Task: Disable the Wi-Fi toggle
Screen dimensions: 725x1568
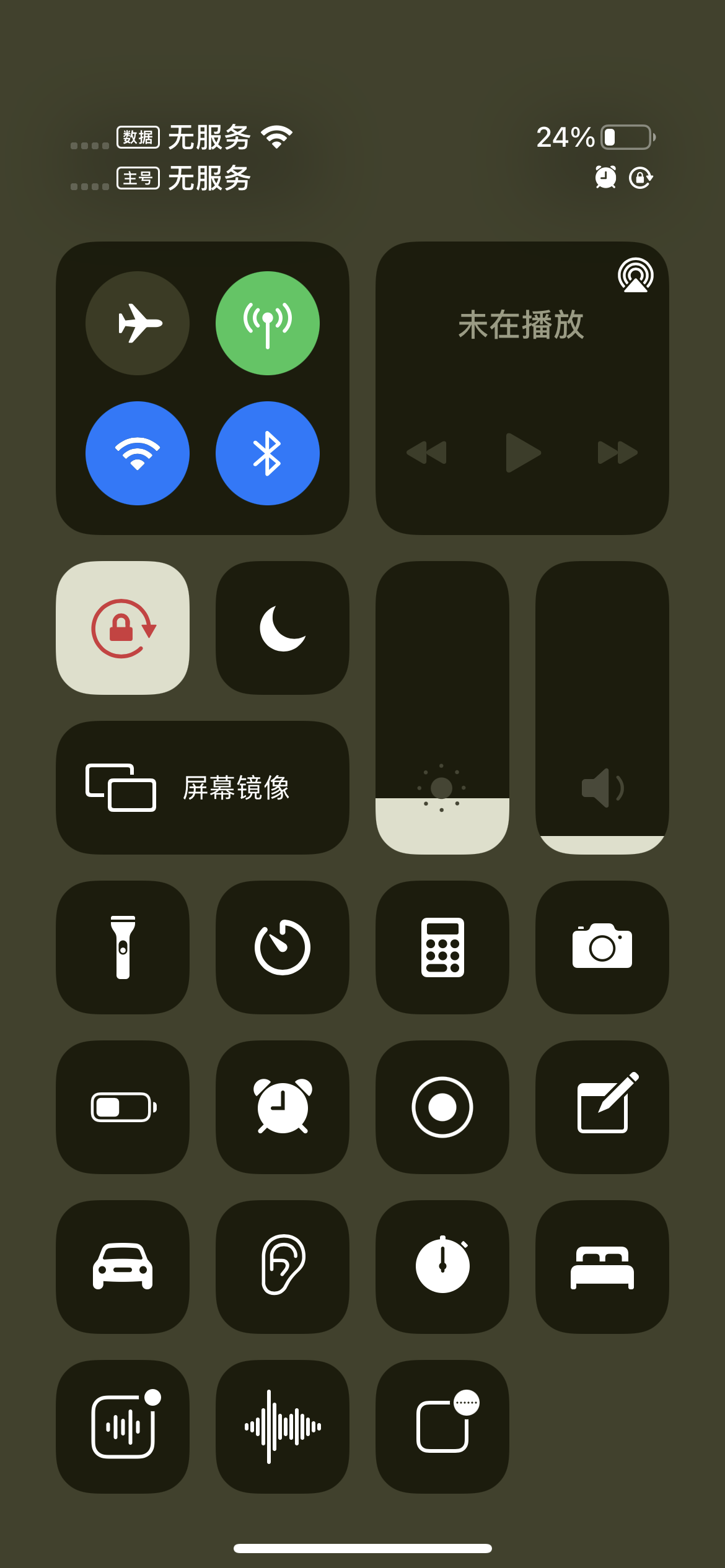Action: 138,453
